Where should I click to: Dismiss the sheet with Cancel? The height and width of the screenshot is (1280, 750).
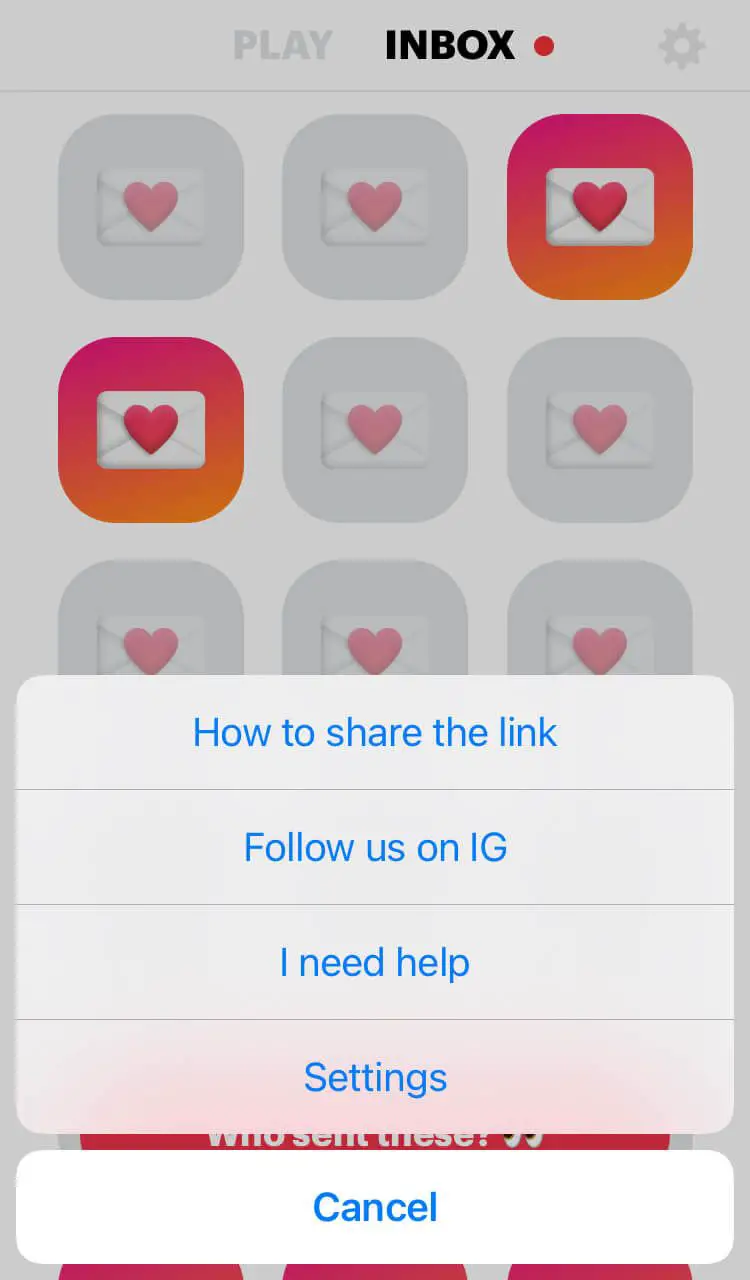pyautogui.click(x=375, y=1207)
